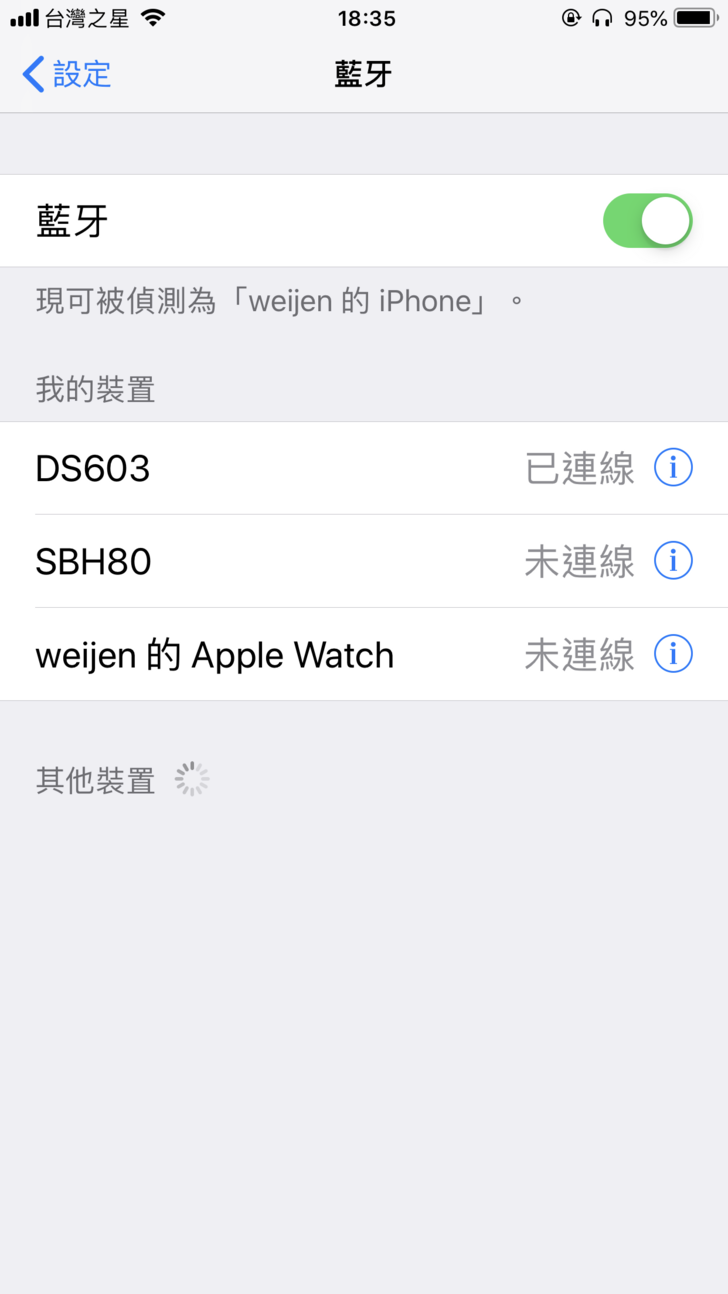
Task: View info for weijen 的 Apple Watch
Action: (x=673, y=655)
